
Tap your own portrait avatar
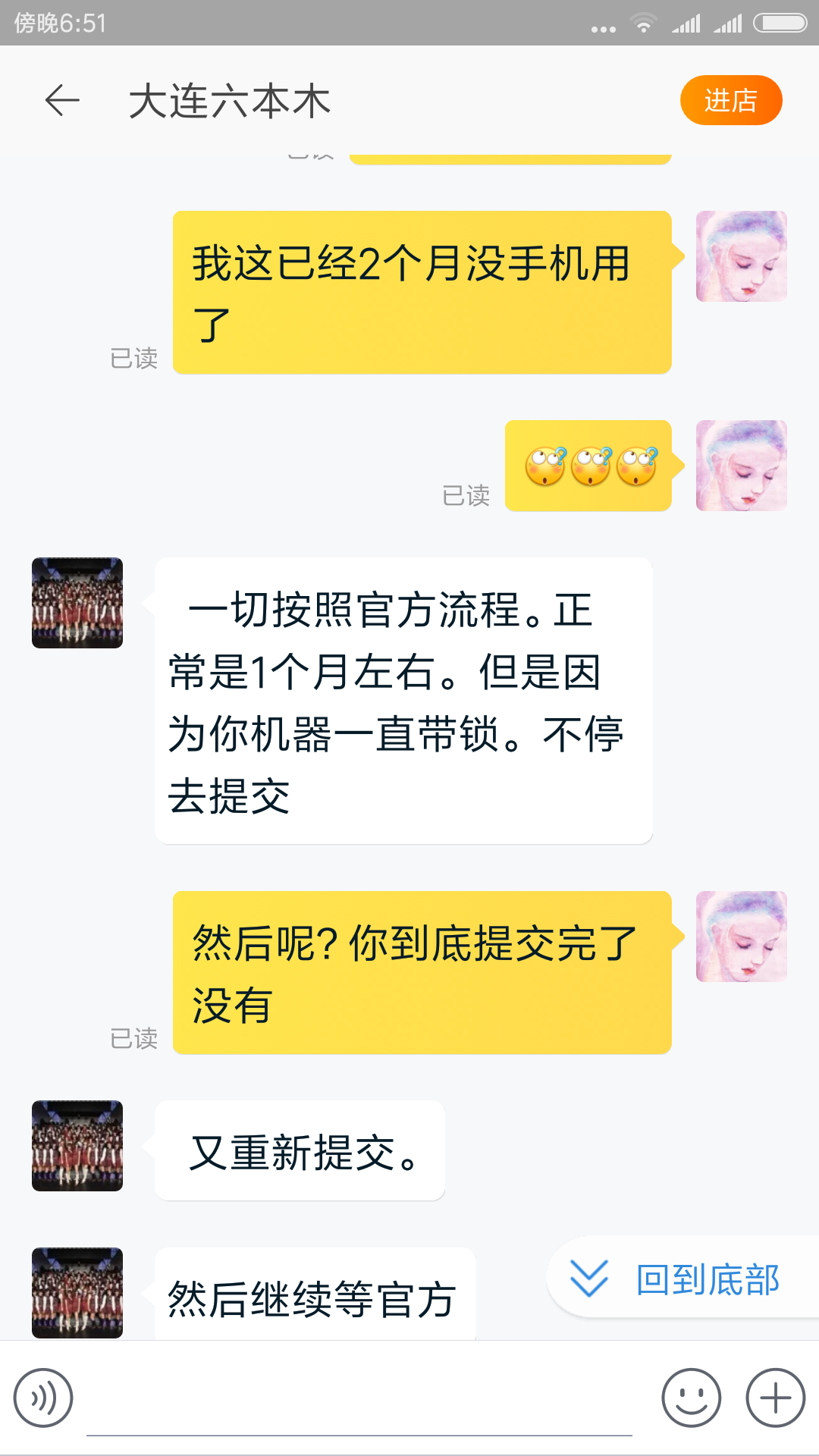741,256
